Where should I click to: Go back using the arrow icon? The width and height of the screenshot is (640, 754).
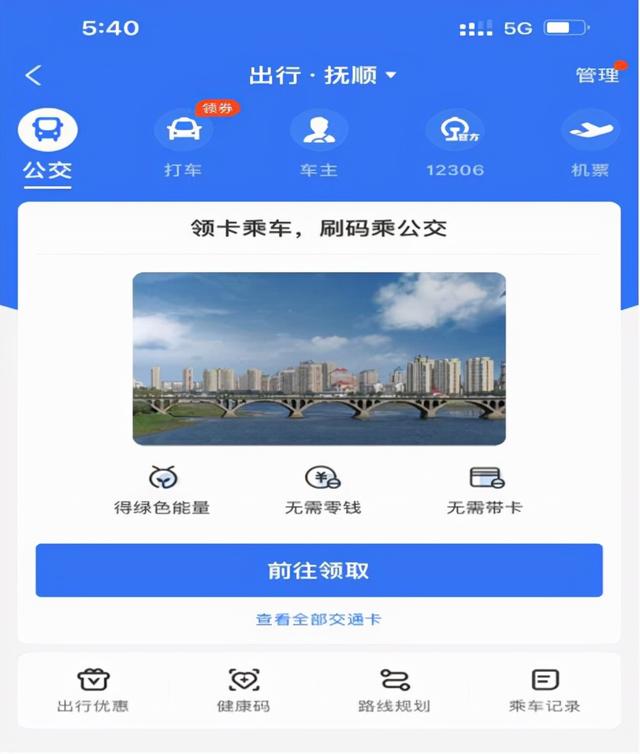pos(34,75)
